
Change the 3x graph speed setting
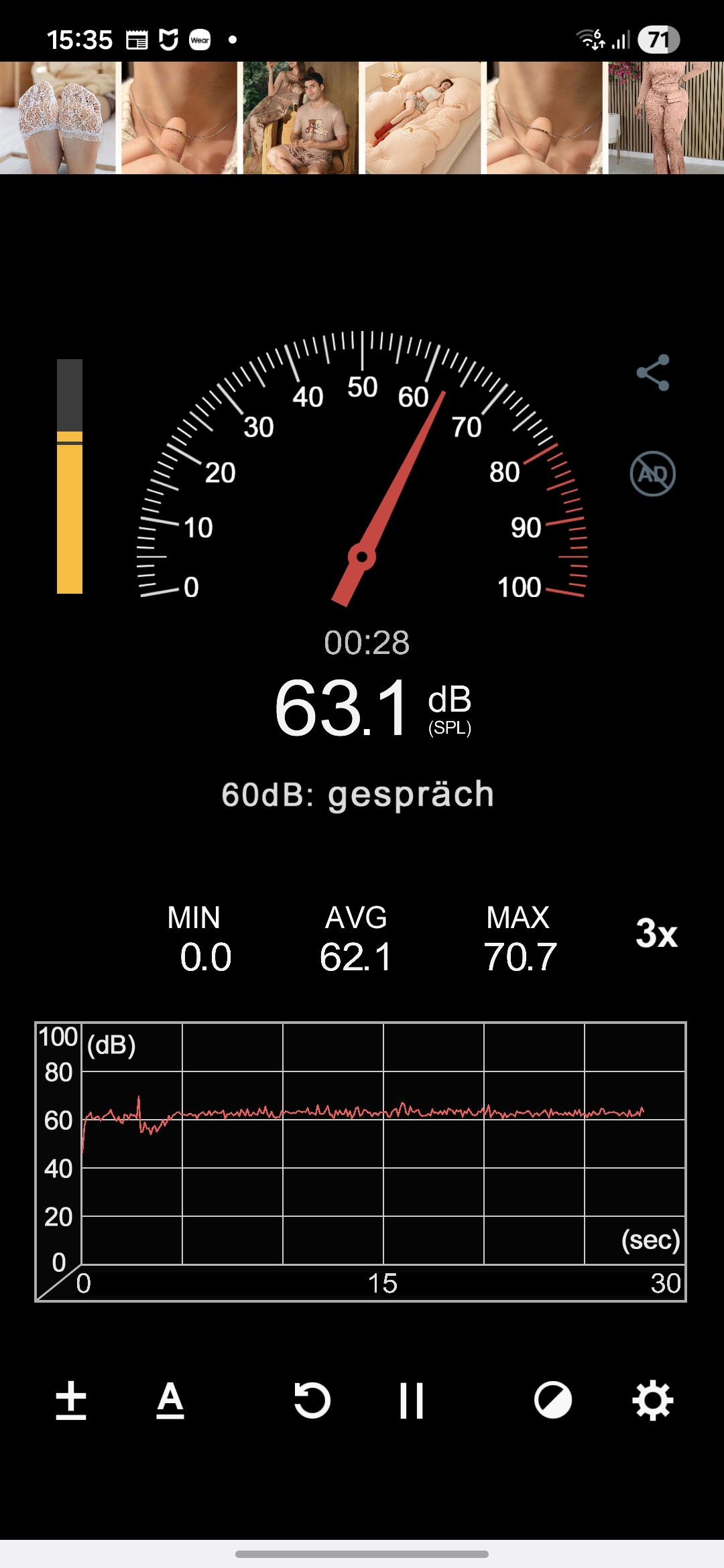pos(656,933)
